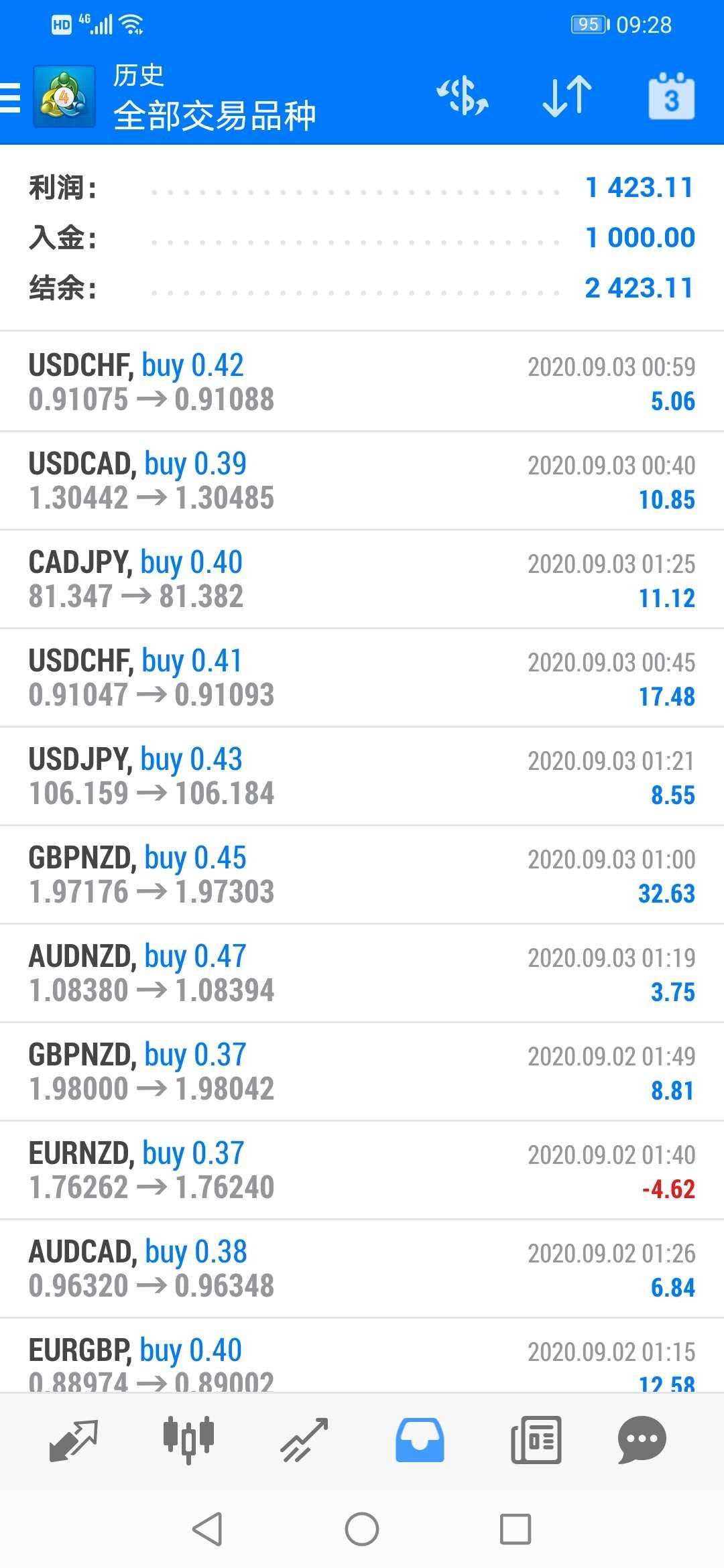The image size is (724, 1568).
Task: Open the GBPNZD buy 0.37 trade
Action: 362,1071
